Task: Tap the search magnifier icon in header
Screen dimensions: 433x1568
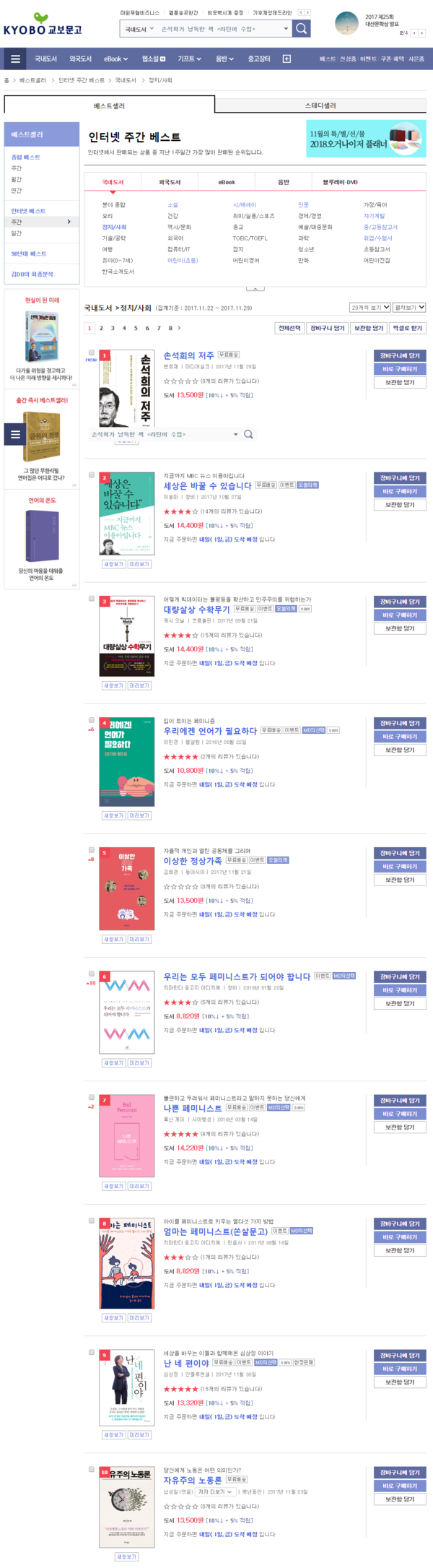Action: tap(302, 29)
